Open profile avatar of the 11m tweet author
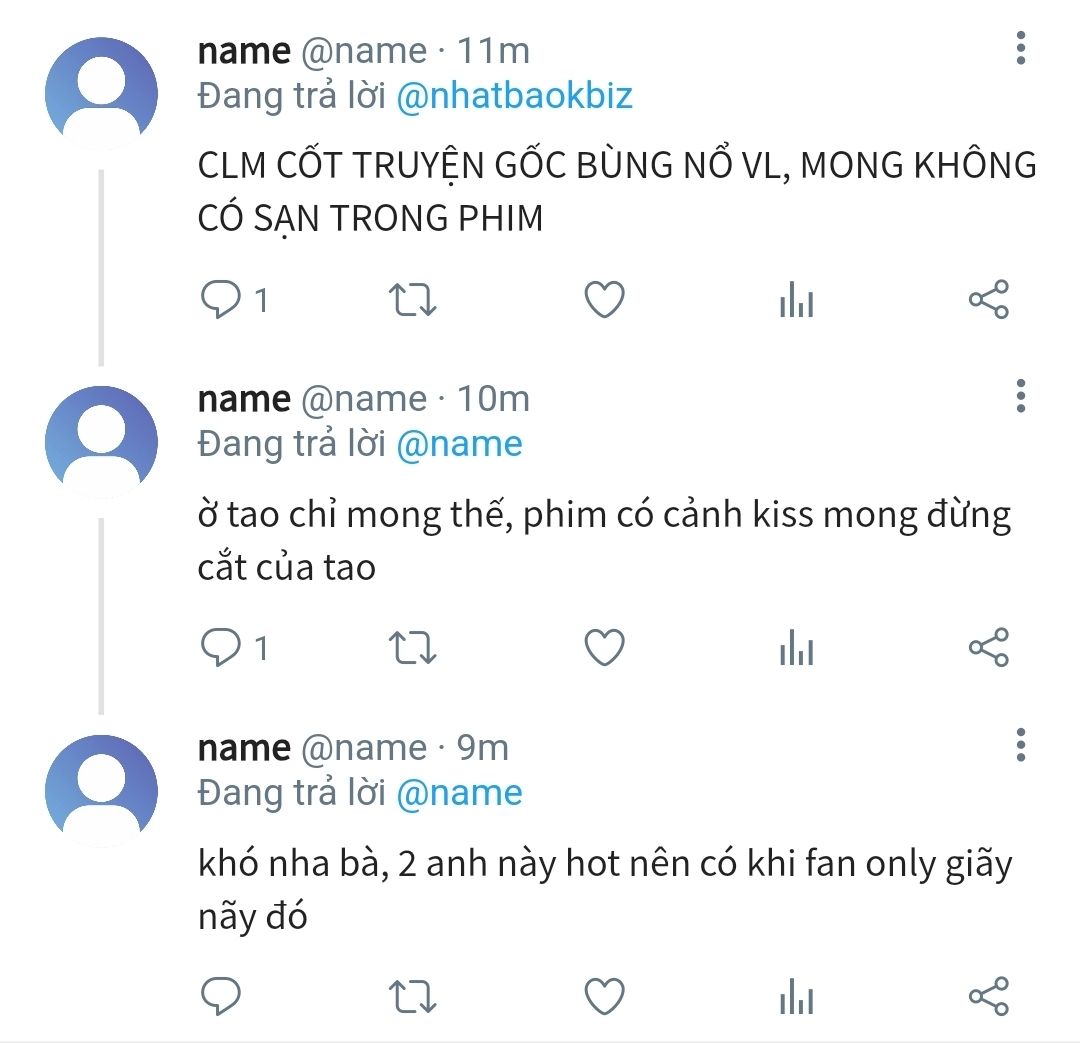This screenshot has width=1080, height=1043. click(101, 93)
